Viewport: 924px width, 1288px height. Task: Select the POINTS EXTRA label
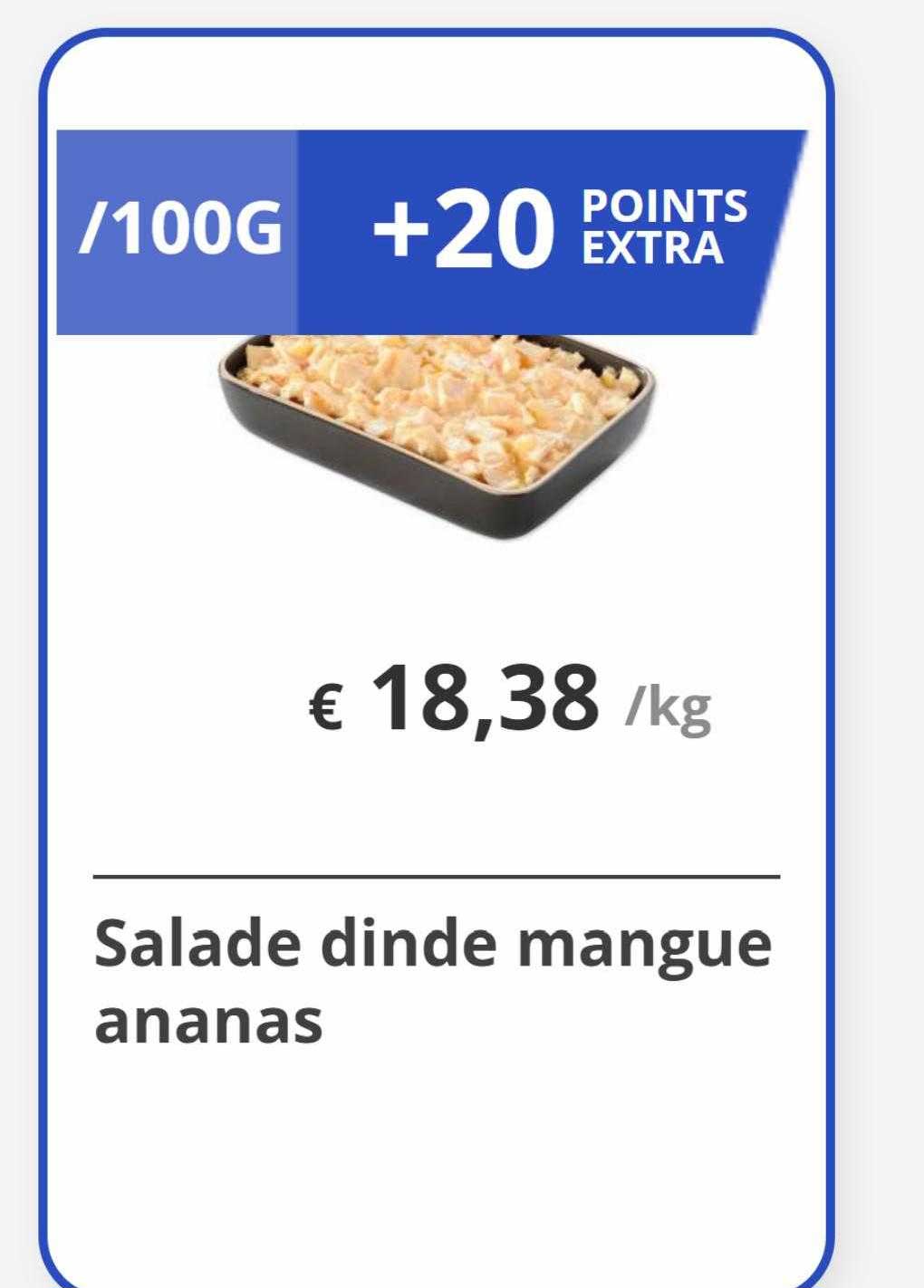point(666,225)
